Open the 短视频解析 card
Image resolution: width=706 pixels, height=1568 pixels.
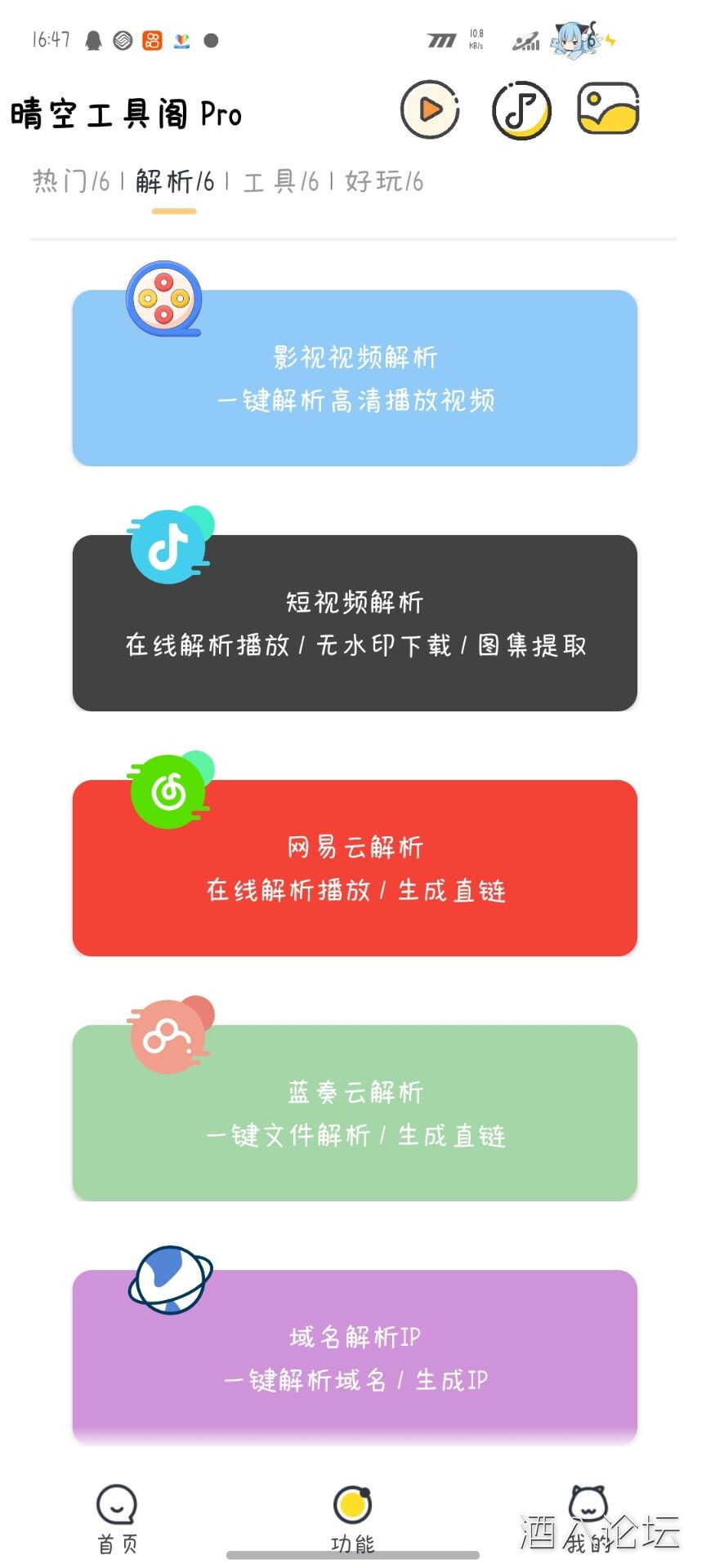(x=355, y=623)
